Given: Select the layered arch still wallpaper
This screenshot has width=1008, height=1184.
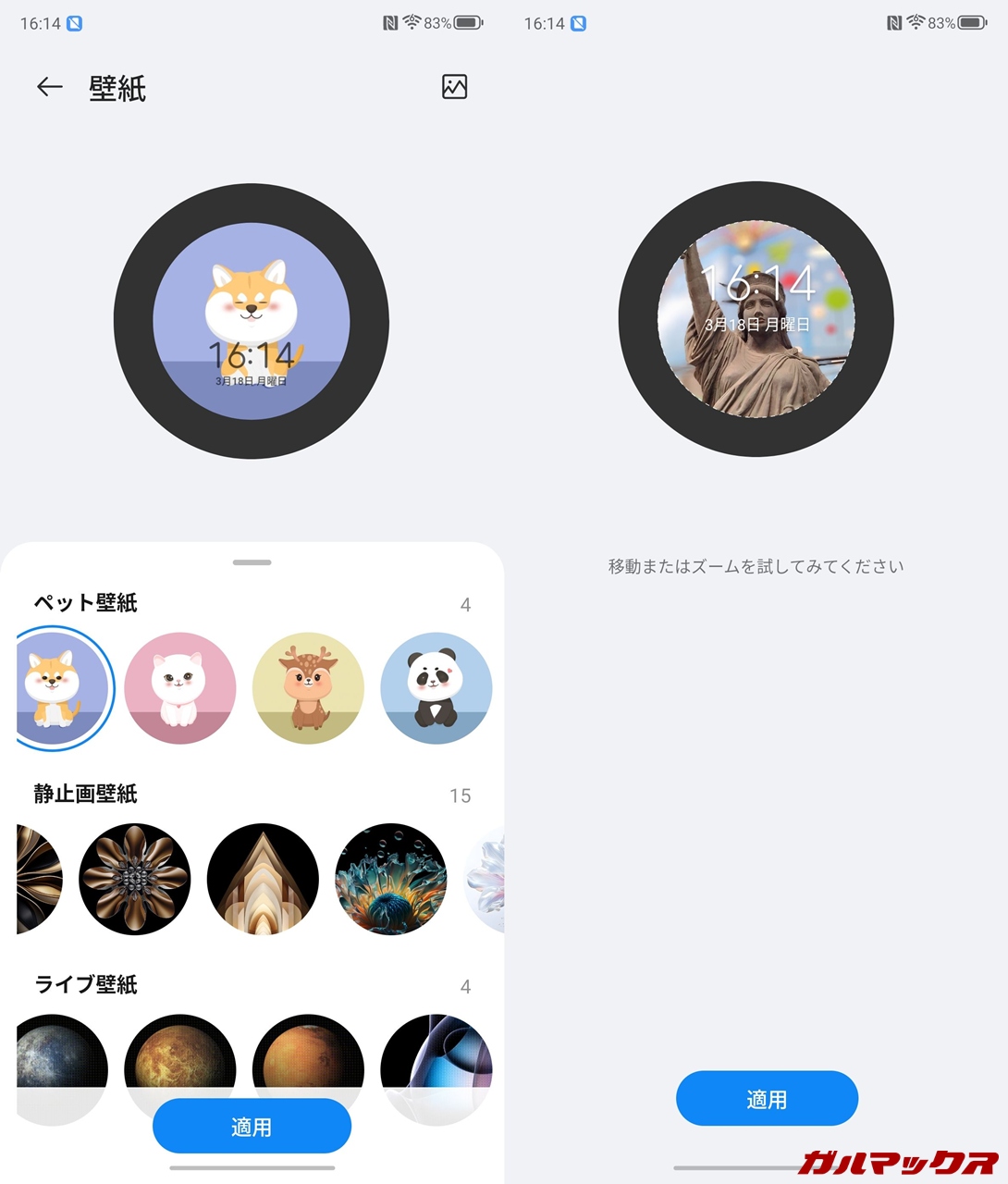Looking at the screenshot, I should pos(263,879).
